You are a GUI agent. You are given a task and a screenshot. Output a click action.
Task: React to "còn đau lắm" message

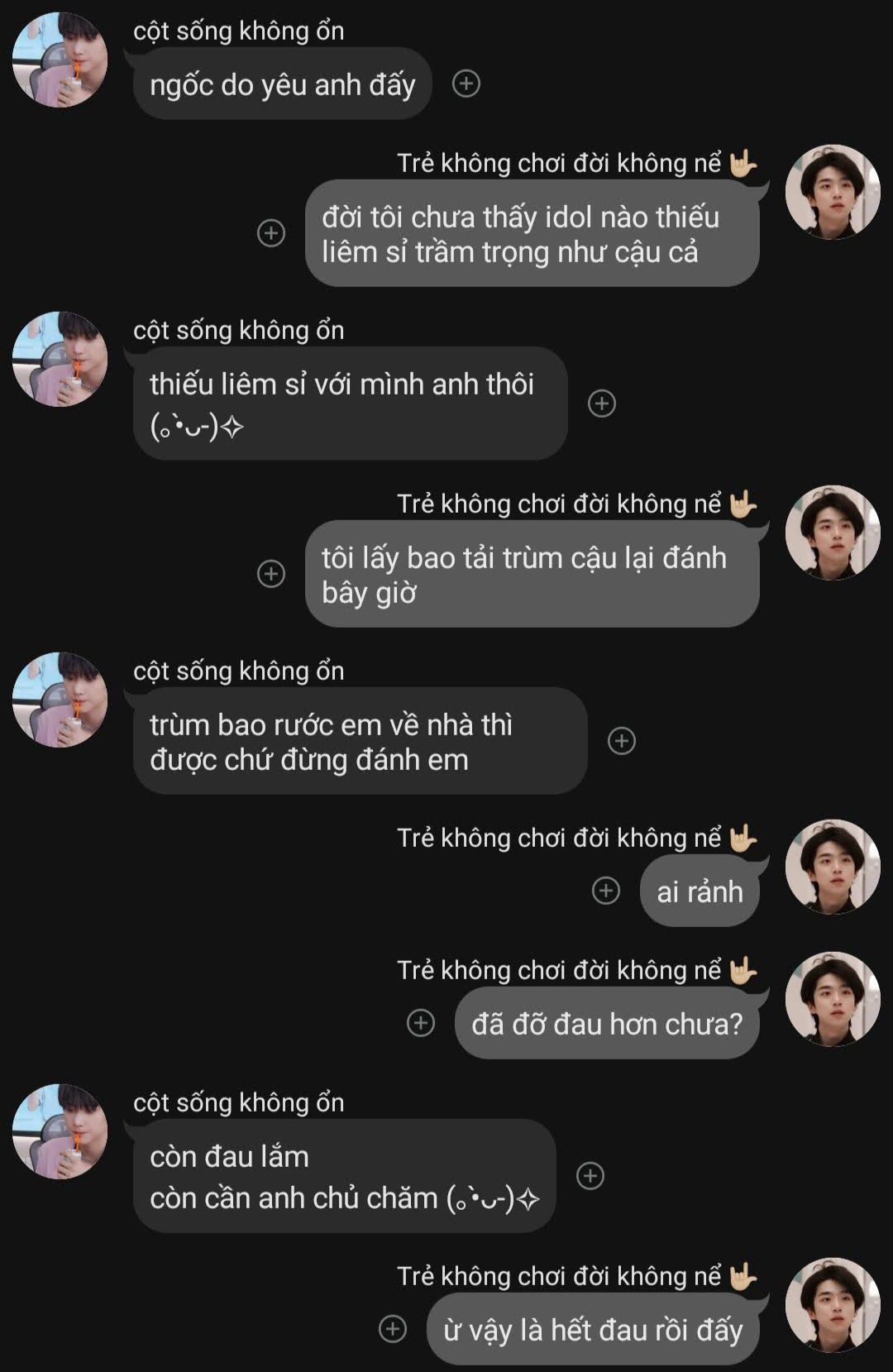590,1176
